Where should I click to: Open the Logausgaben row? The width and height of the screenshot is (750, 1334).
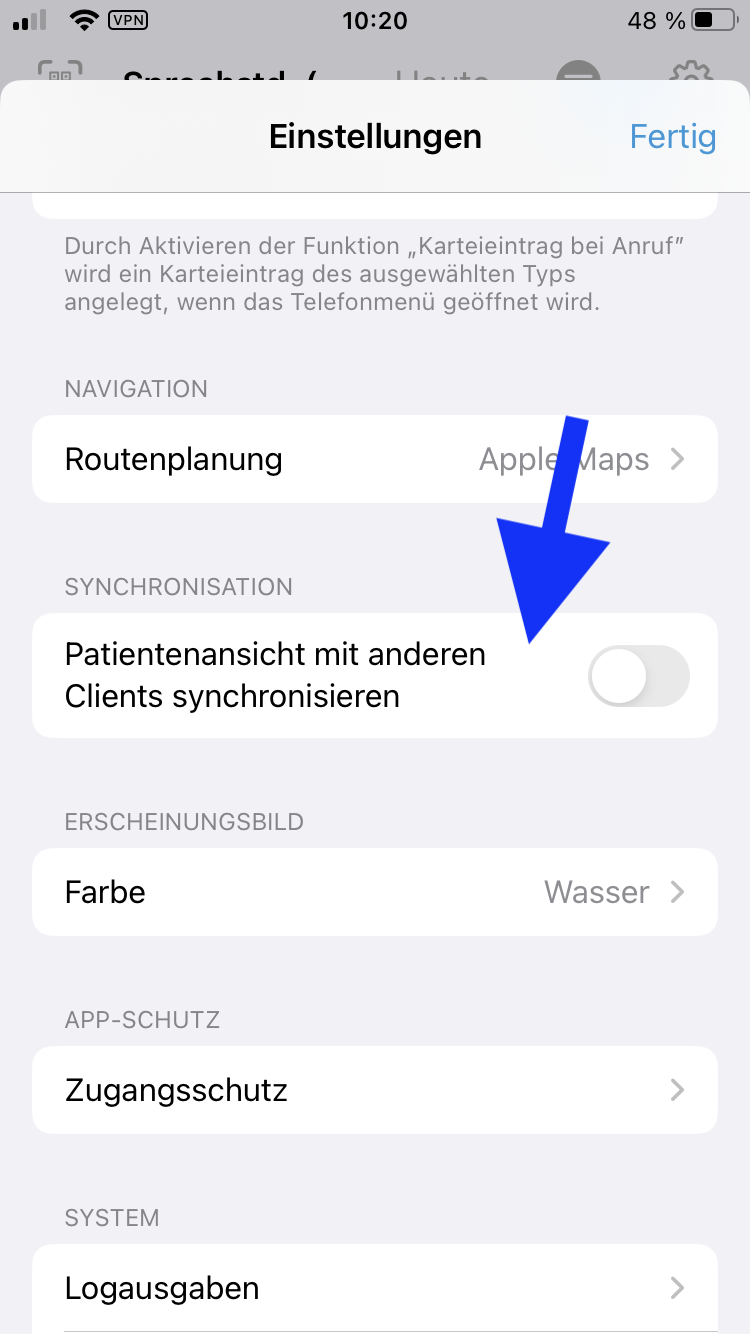click(375, 1288)
